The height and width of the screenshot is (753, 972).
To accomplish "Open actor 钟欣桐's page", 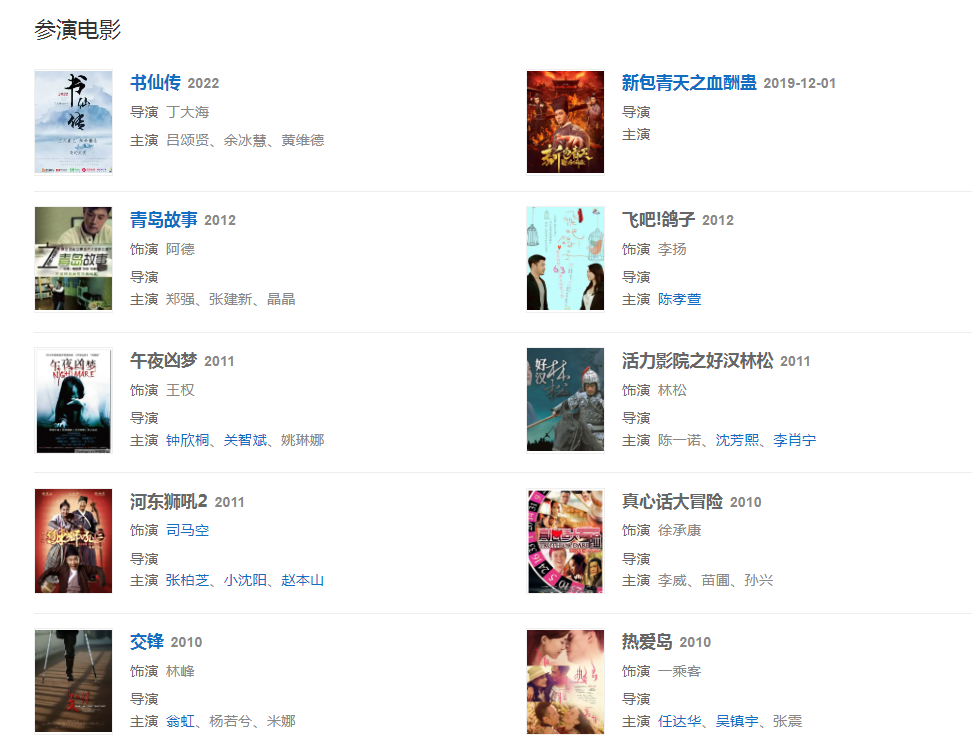I will (187, 440).
